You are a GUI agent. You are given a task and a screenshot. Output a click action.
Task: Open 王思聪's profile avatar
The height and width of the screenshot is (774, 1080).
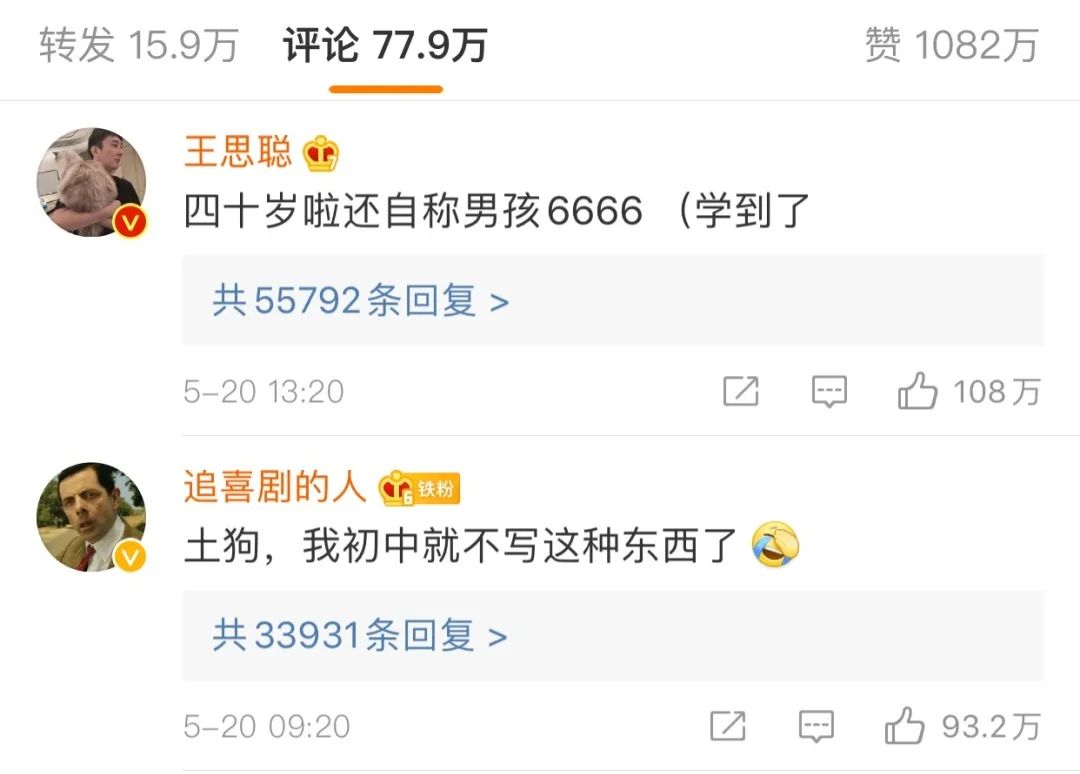coord(92,182)
